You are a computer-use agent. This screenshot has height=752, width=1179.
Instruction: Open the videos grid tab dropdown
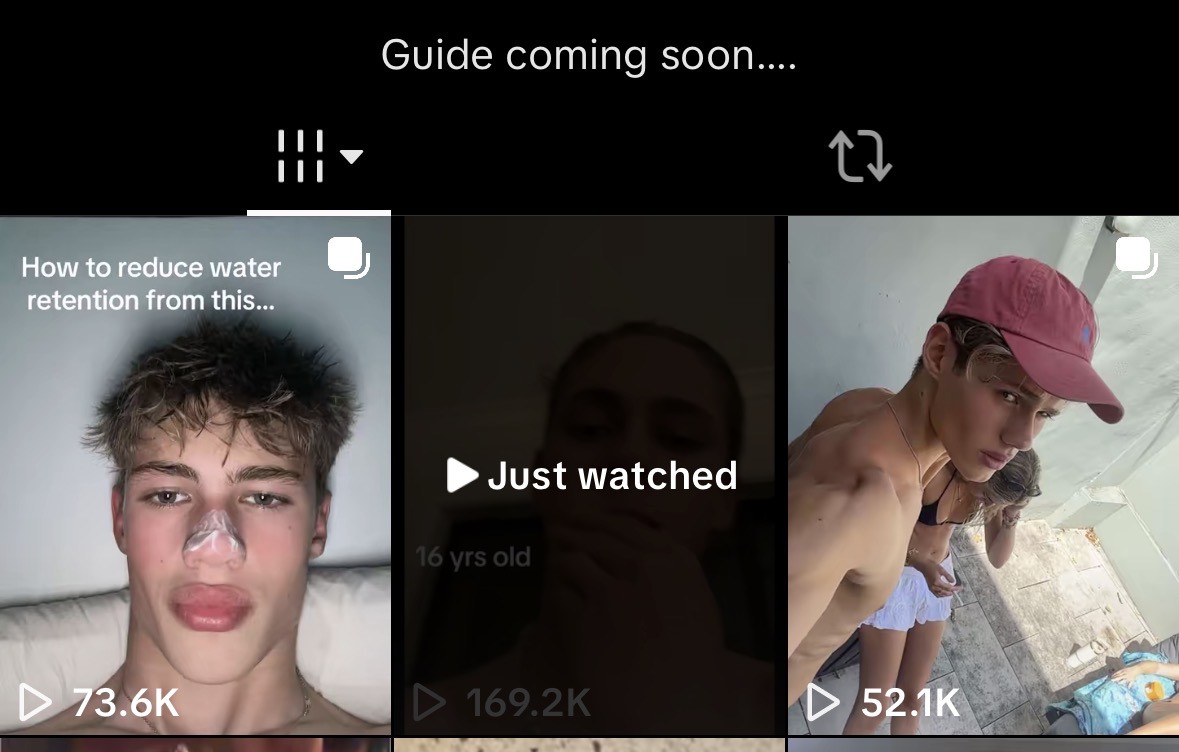coord(319,157)
